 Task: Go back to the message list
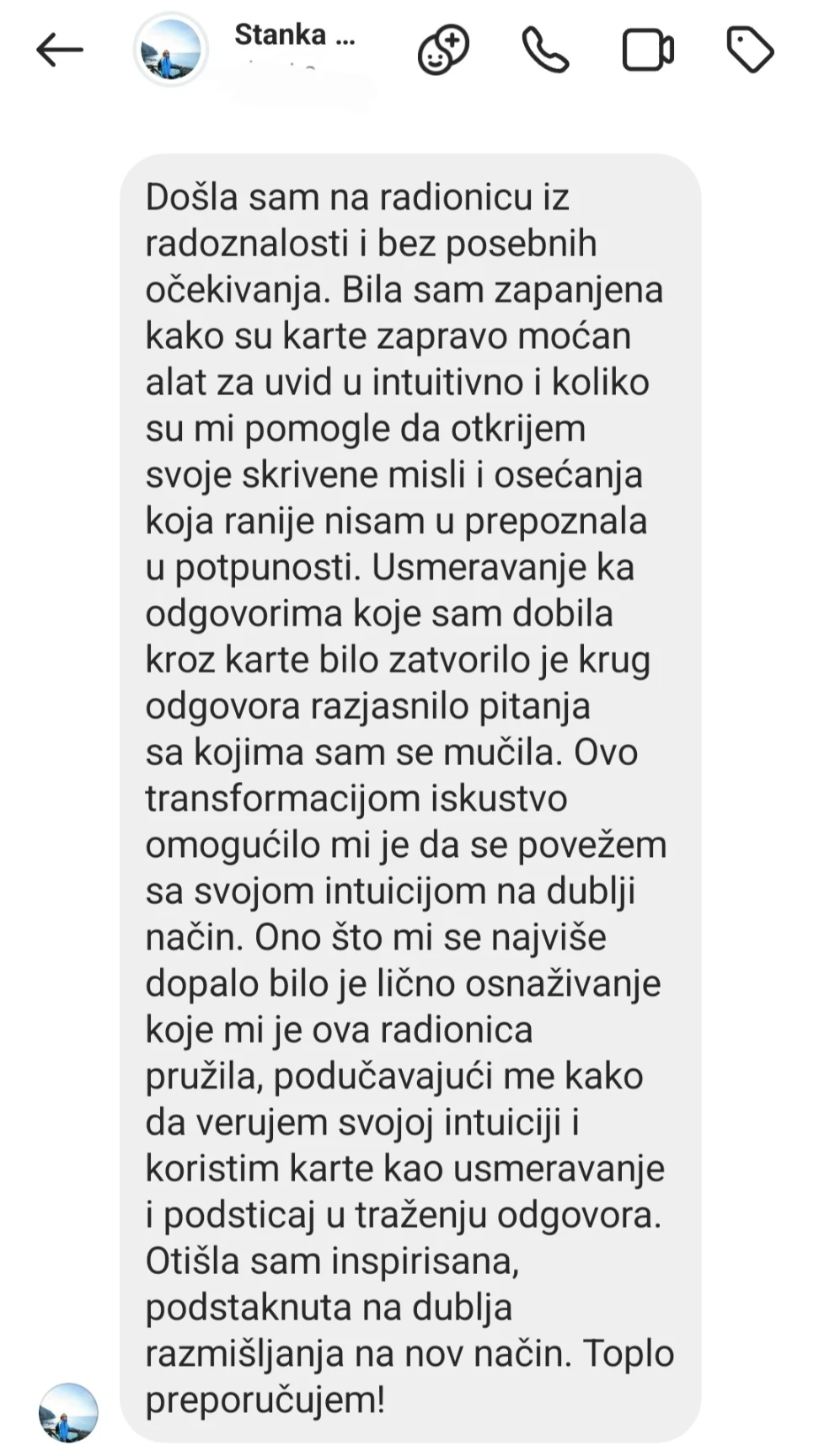click(60, 51)
